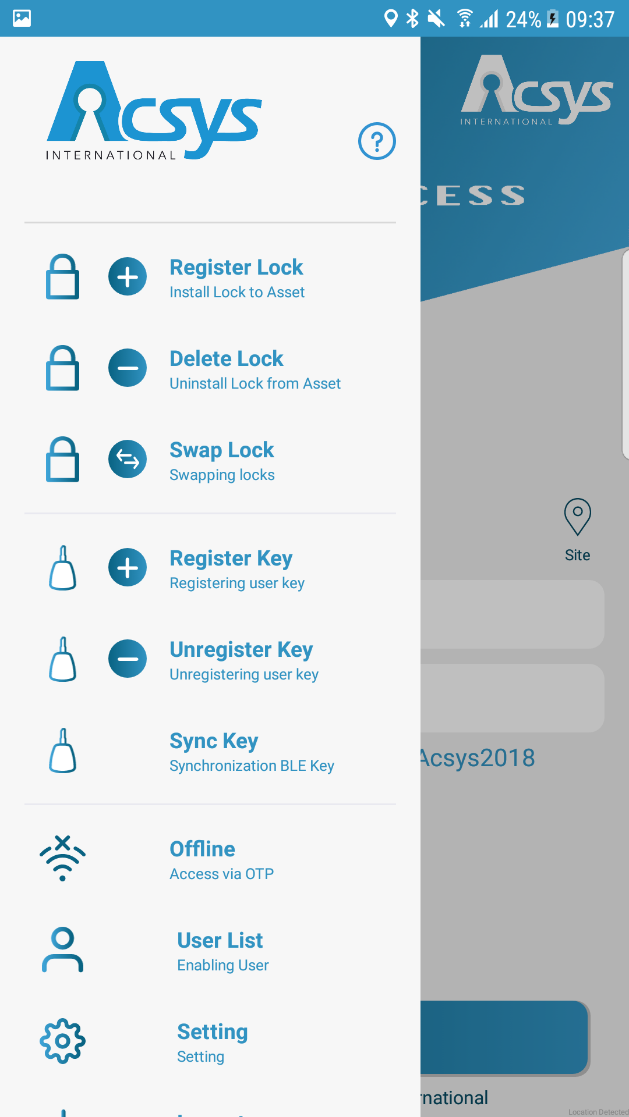The height and width of the screenshot is (1117, 629).
Task: Select Delete Lock option
Action: click(x=210, y=369)
